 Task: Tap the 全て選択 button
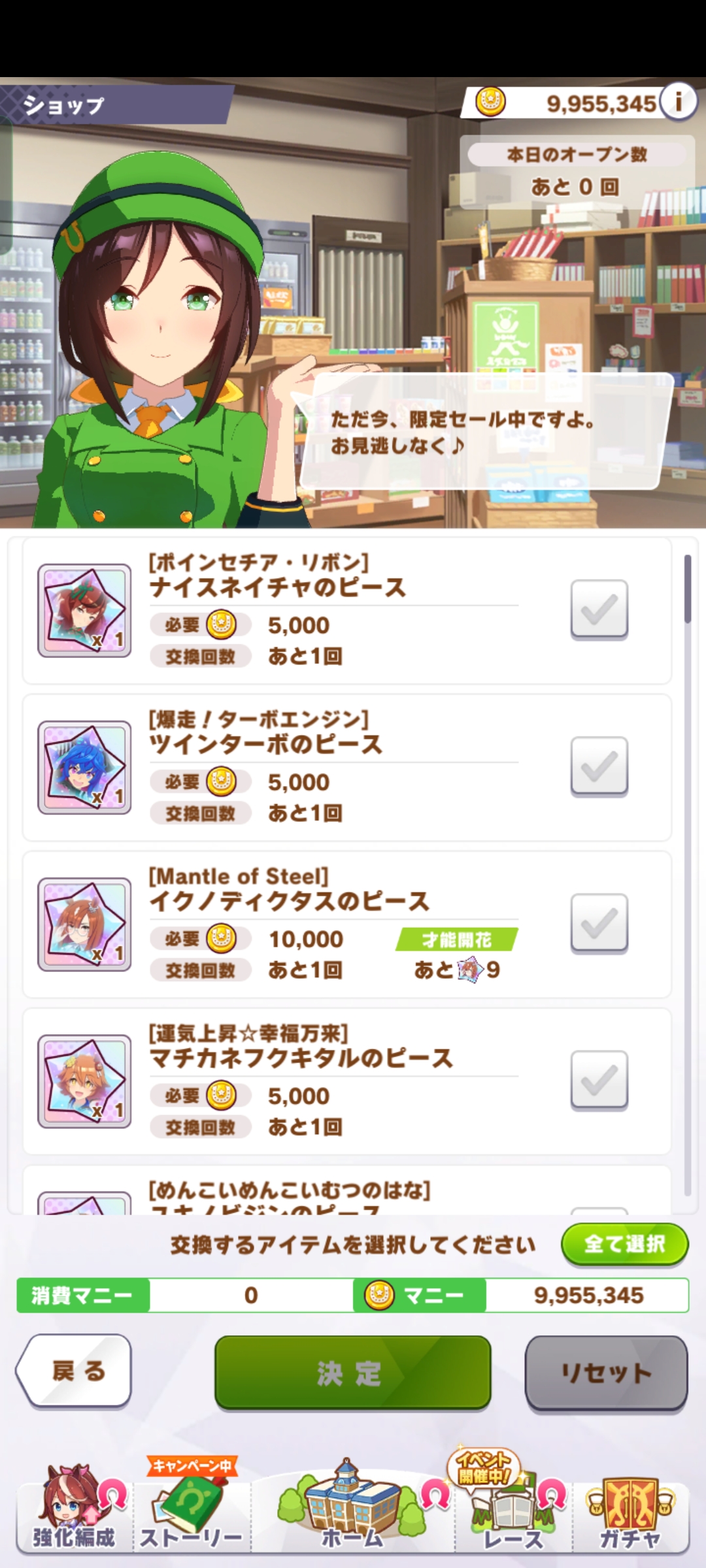click(x=624, y=1244)
